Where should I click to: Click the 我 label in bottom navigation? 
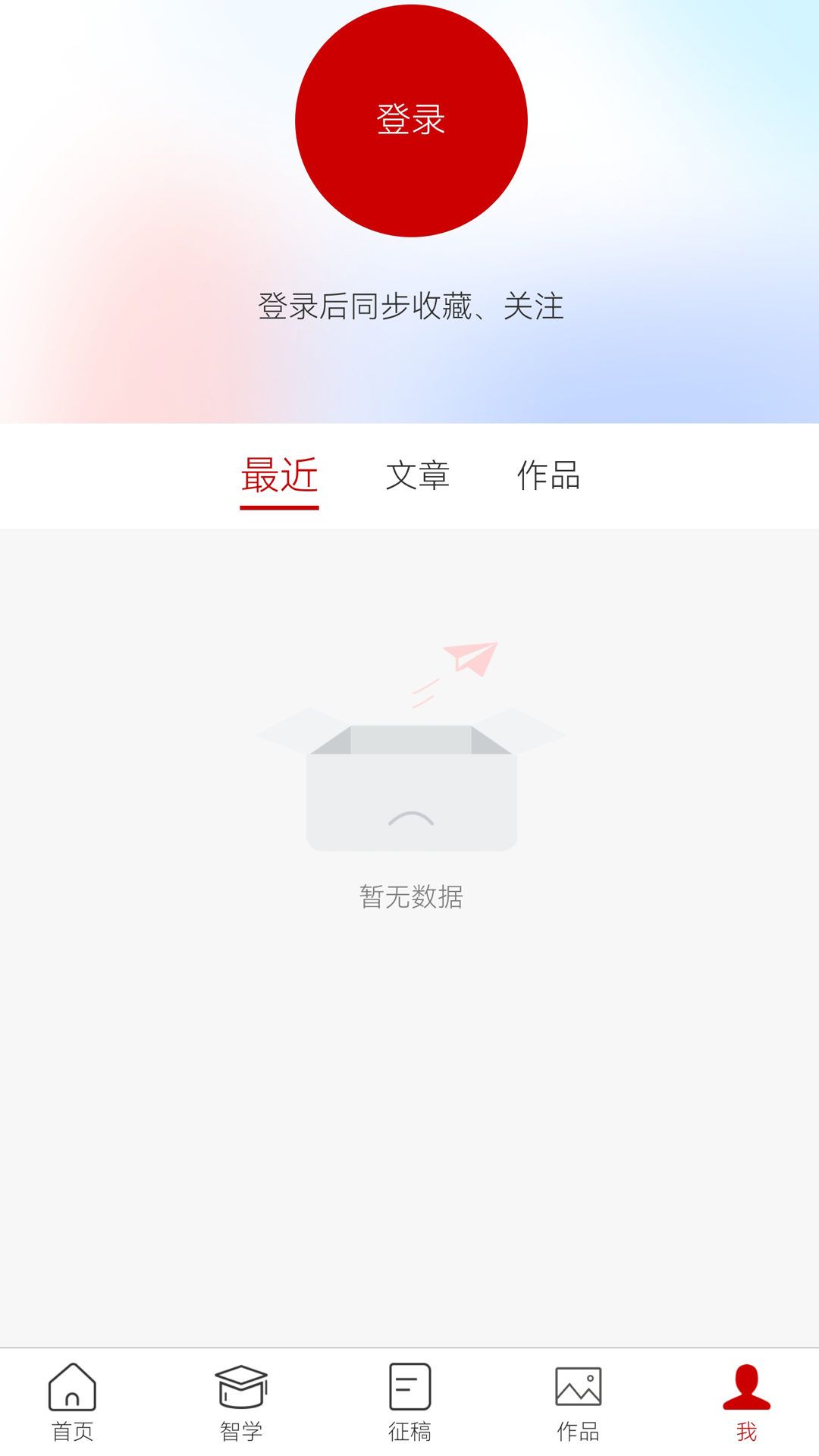tap(746, 1432)
